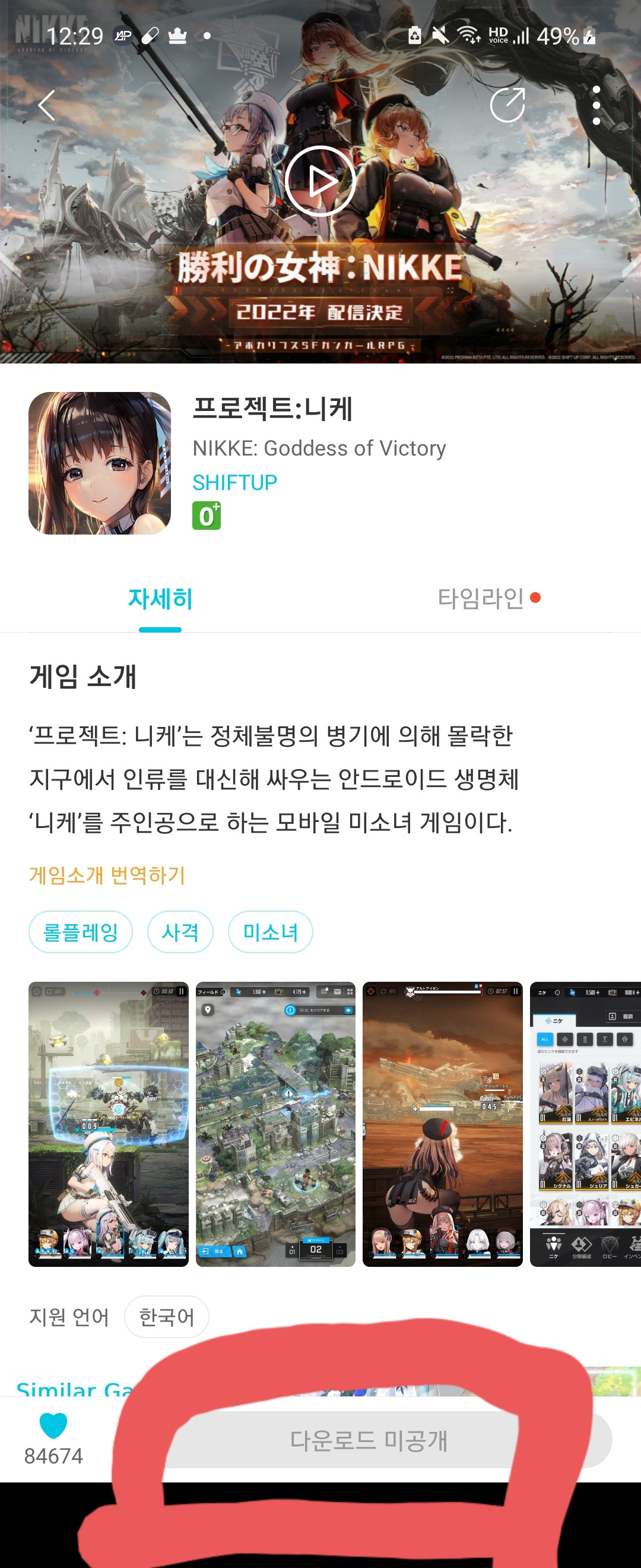The height and width of the screenshot is (1568, 641).
Task: Play the NIKKE trailer video
Action: (320, 181)
